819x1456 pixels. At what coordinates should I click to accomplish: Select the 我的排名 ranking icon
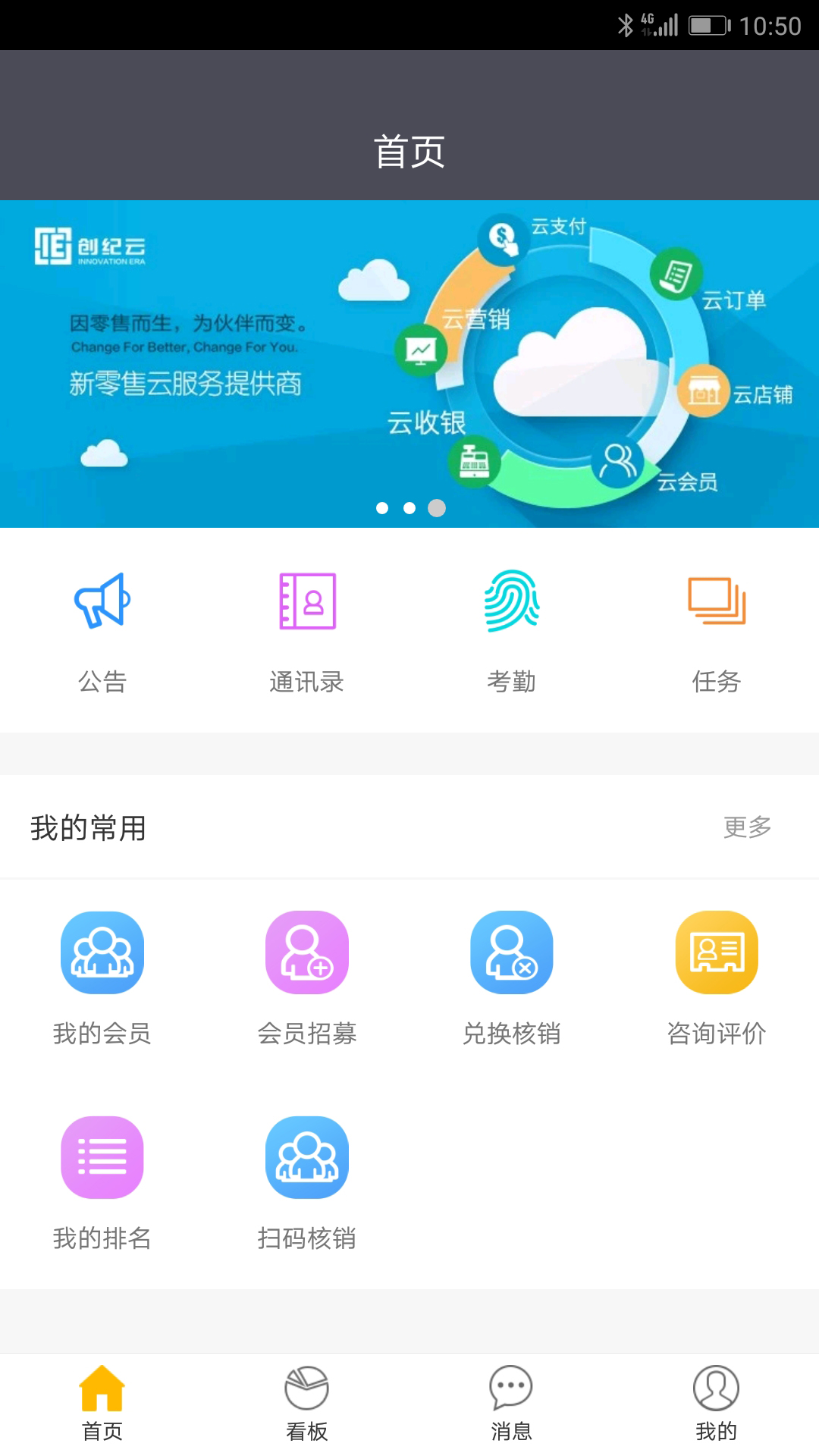102,1157
